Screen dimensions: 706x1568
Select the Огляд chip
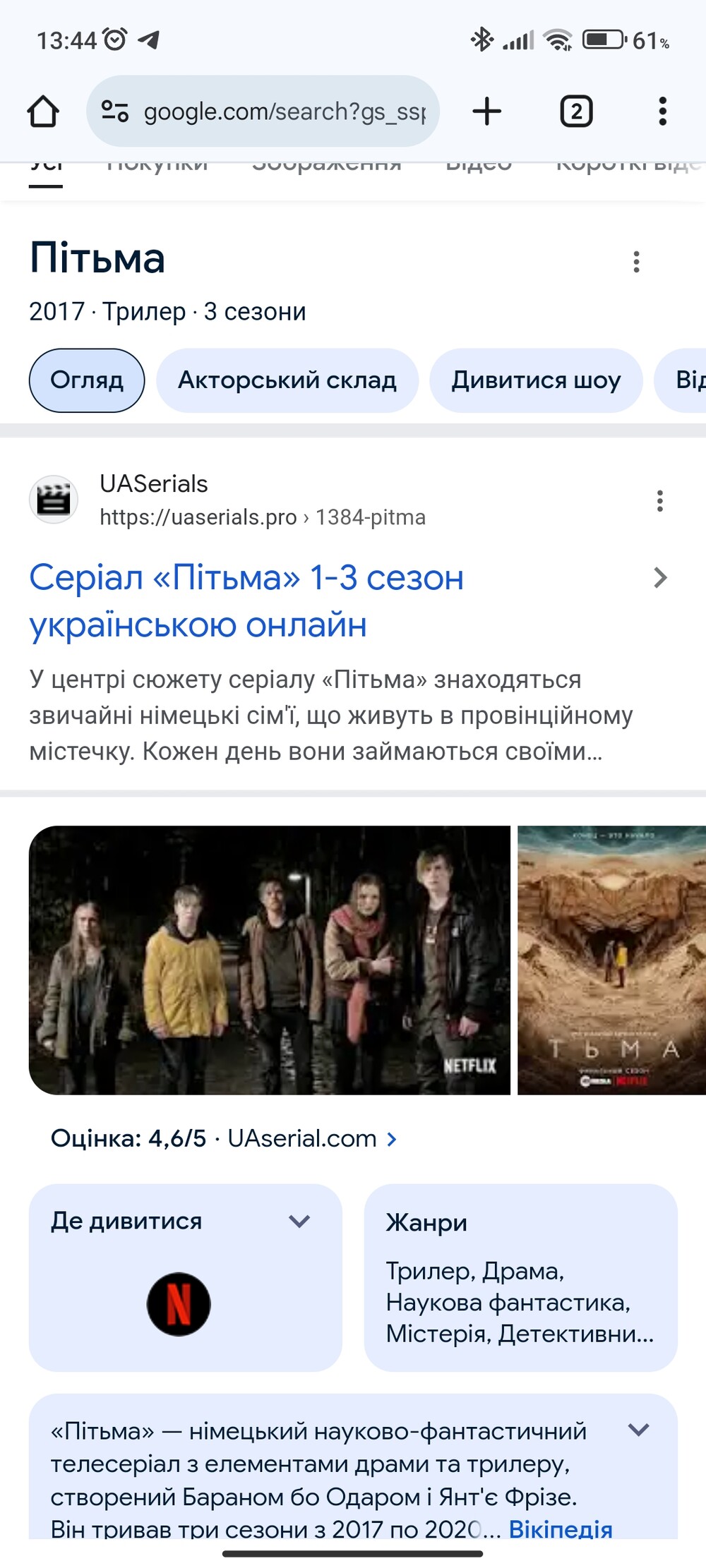point(87,380)
